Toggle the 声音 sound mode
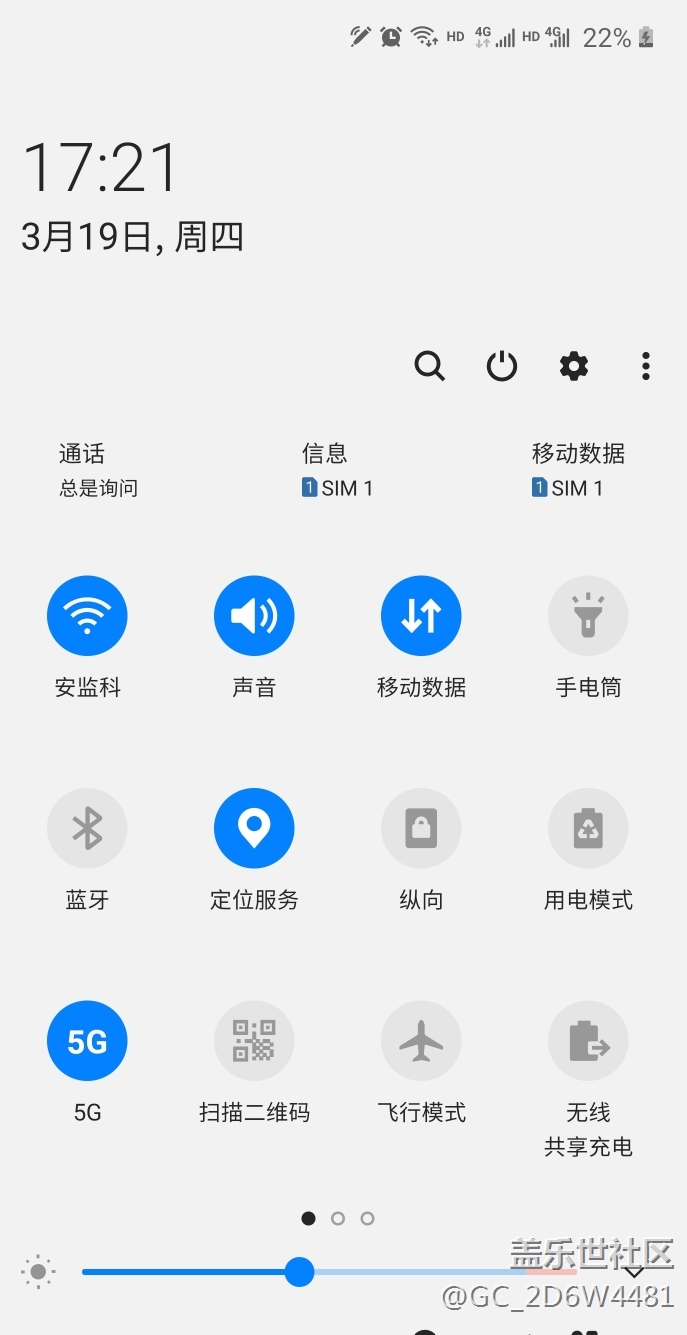Image resolution: width=687 pixels, height=1335 pixels. [254, 616]
